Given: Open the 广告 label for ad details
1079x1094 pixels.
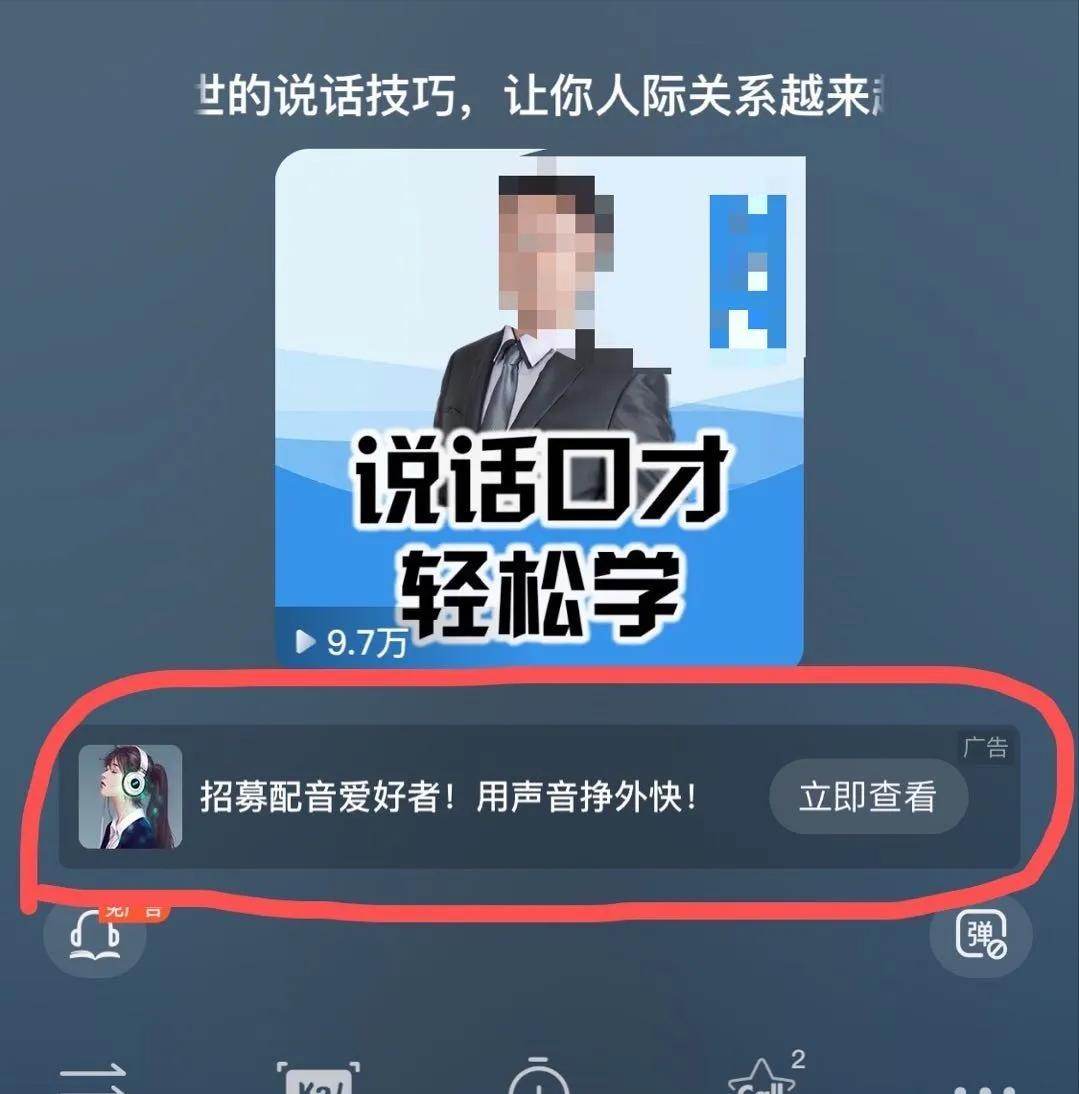Looking at the screenshot, I should tap(986, 746).
